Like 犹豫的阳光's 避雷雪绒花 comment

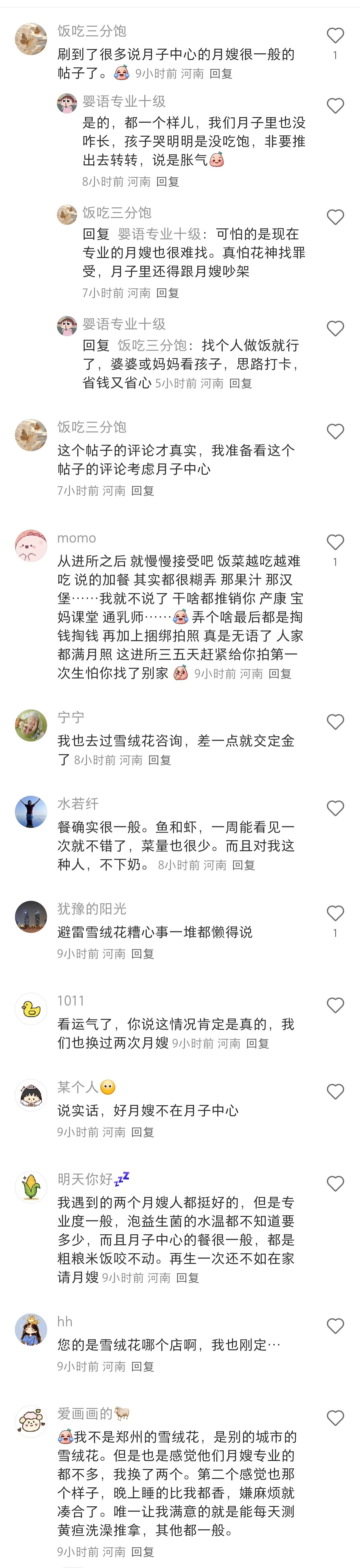pyautogui.click(x=335, y=913)
